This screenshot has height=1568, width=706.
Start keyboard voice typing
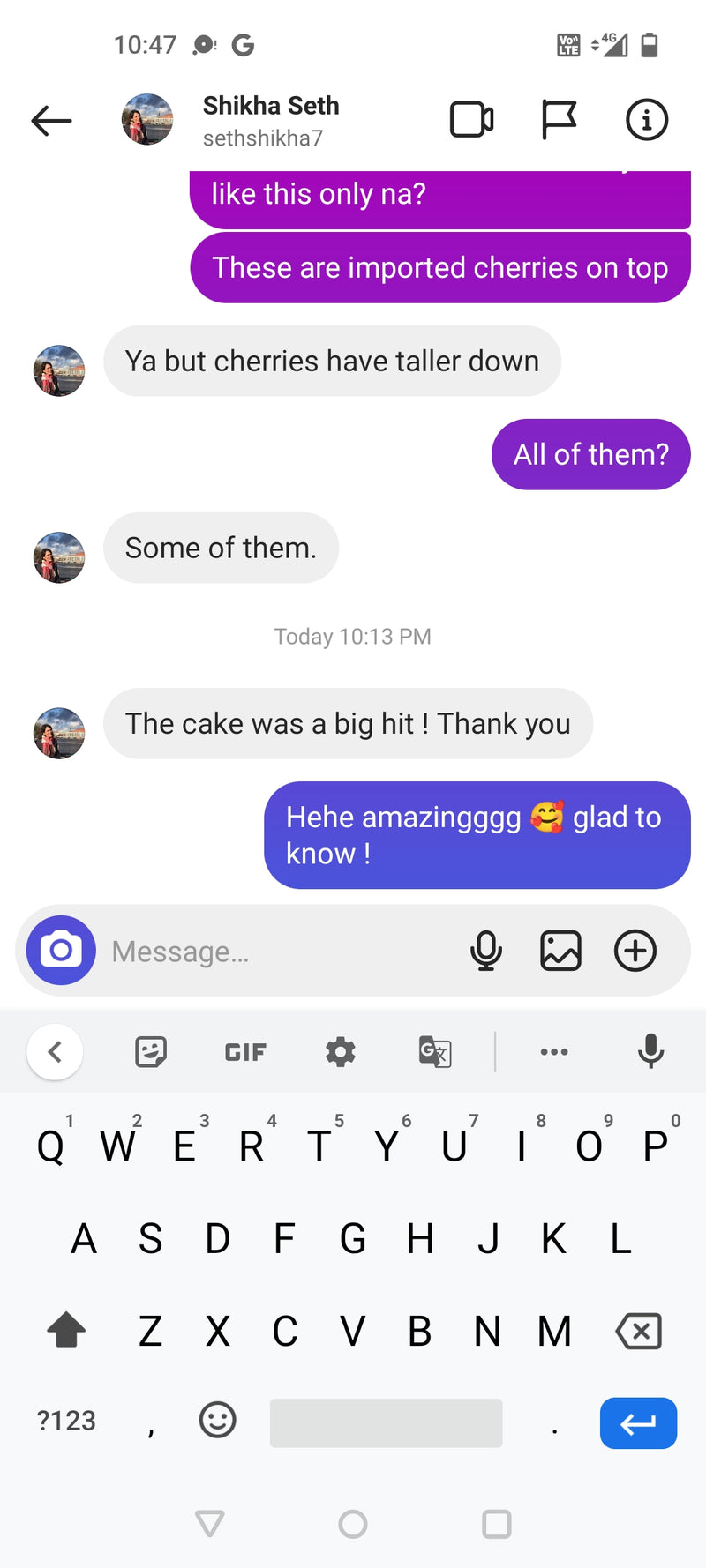pos(650,1051)
